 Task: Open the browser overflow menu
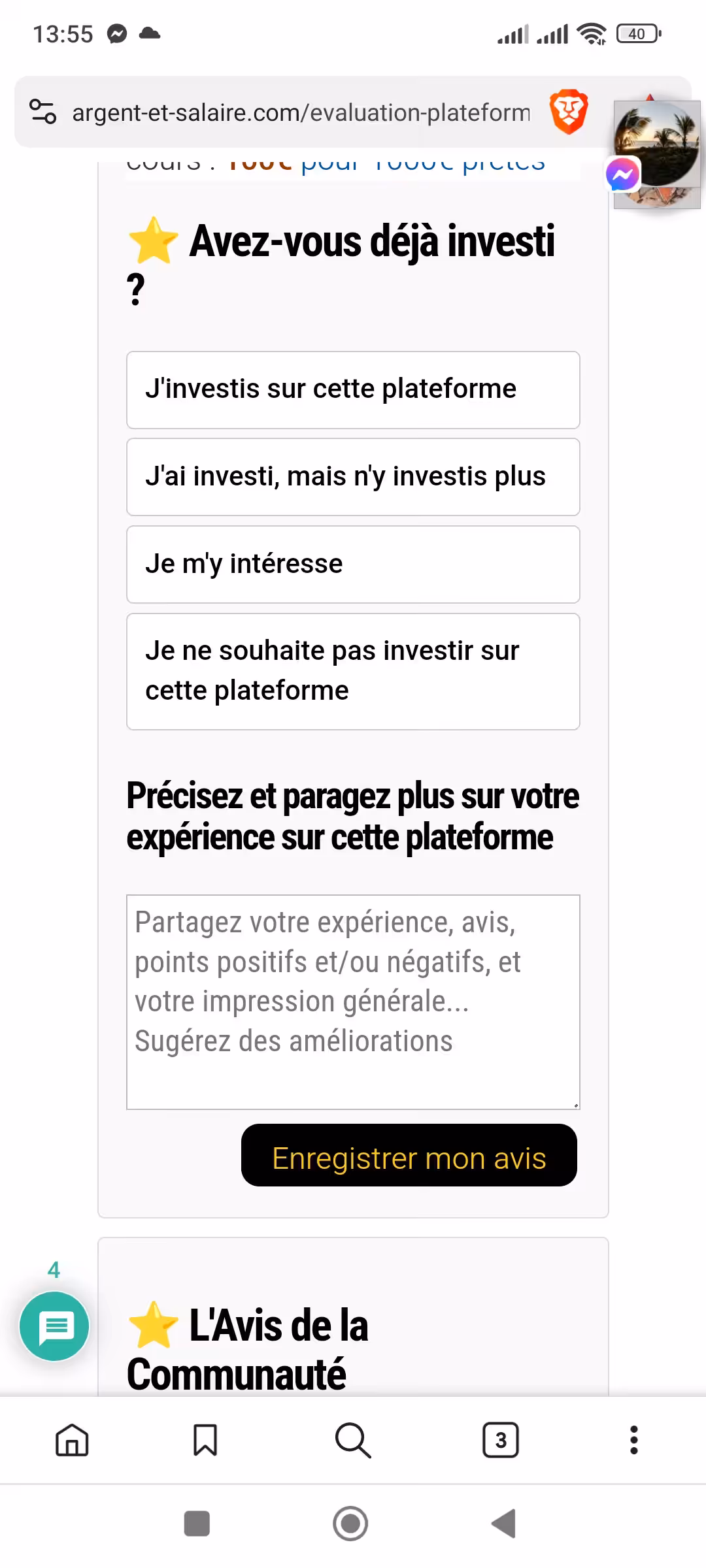pos(633,1440)
